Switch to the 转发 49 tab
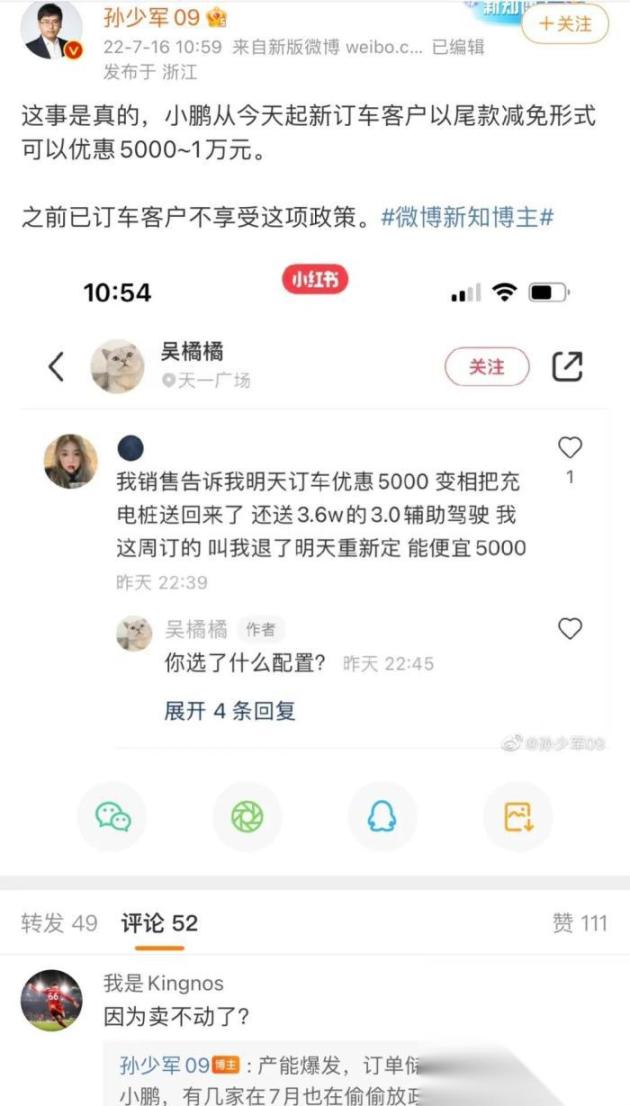 59,923
